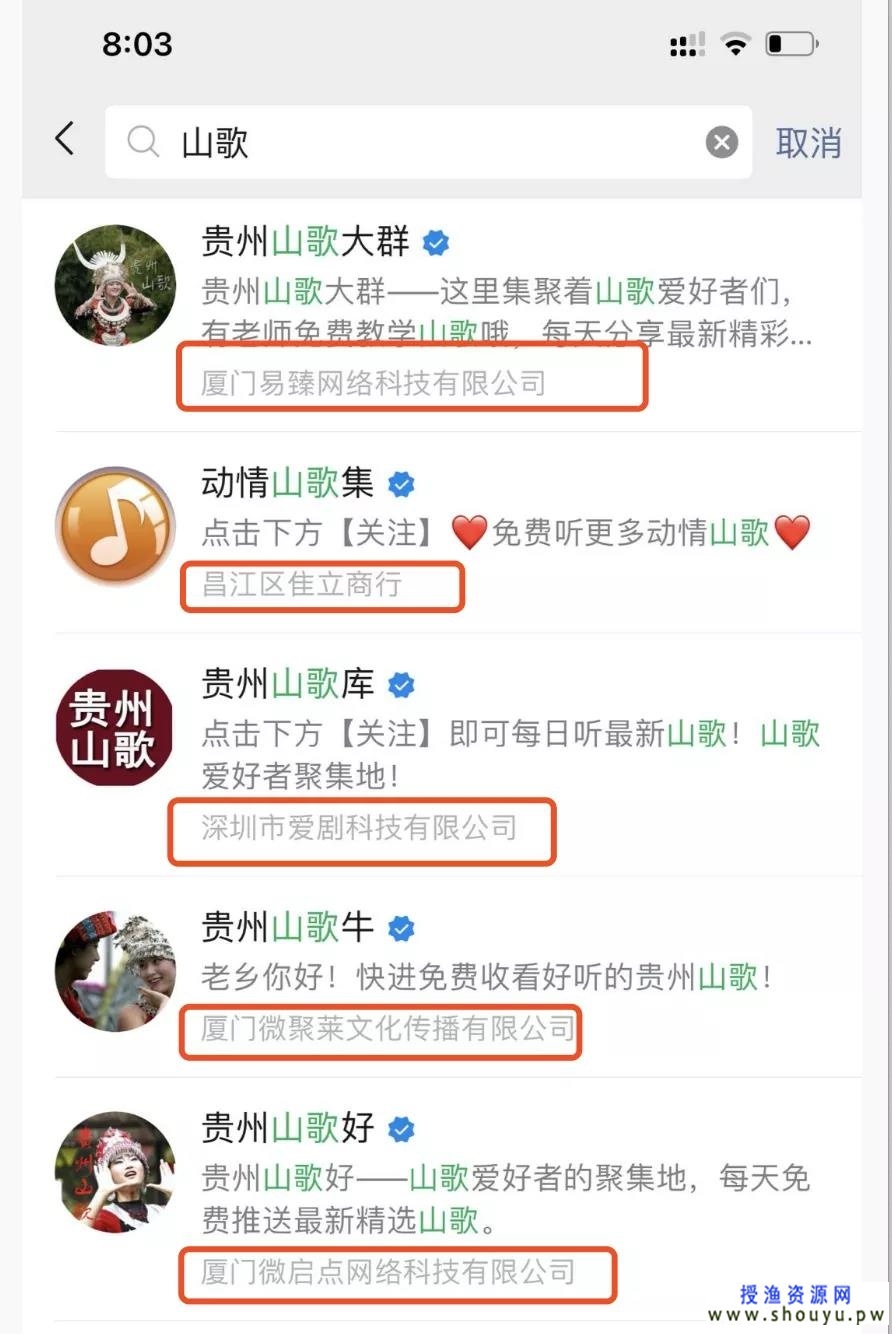Screen dimensions: 892x1334
Task: Clear the search text with the X
Action: [721, 142]
